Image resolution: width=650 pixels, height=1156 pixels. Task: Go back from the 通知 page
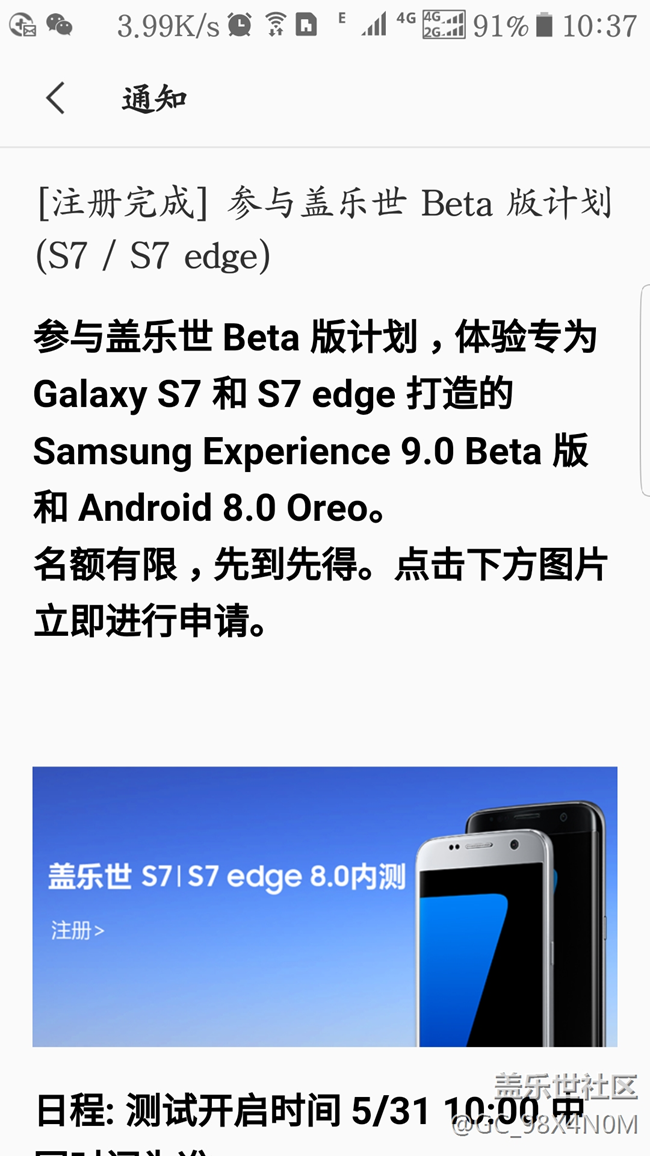pos(56,98)
